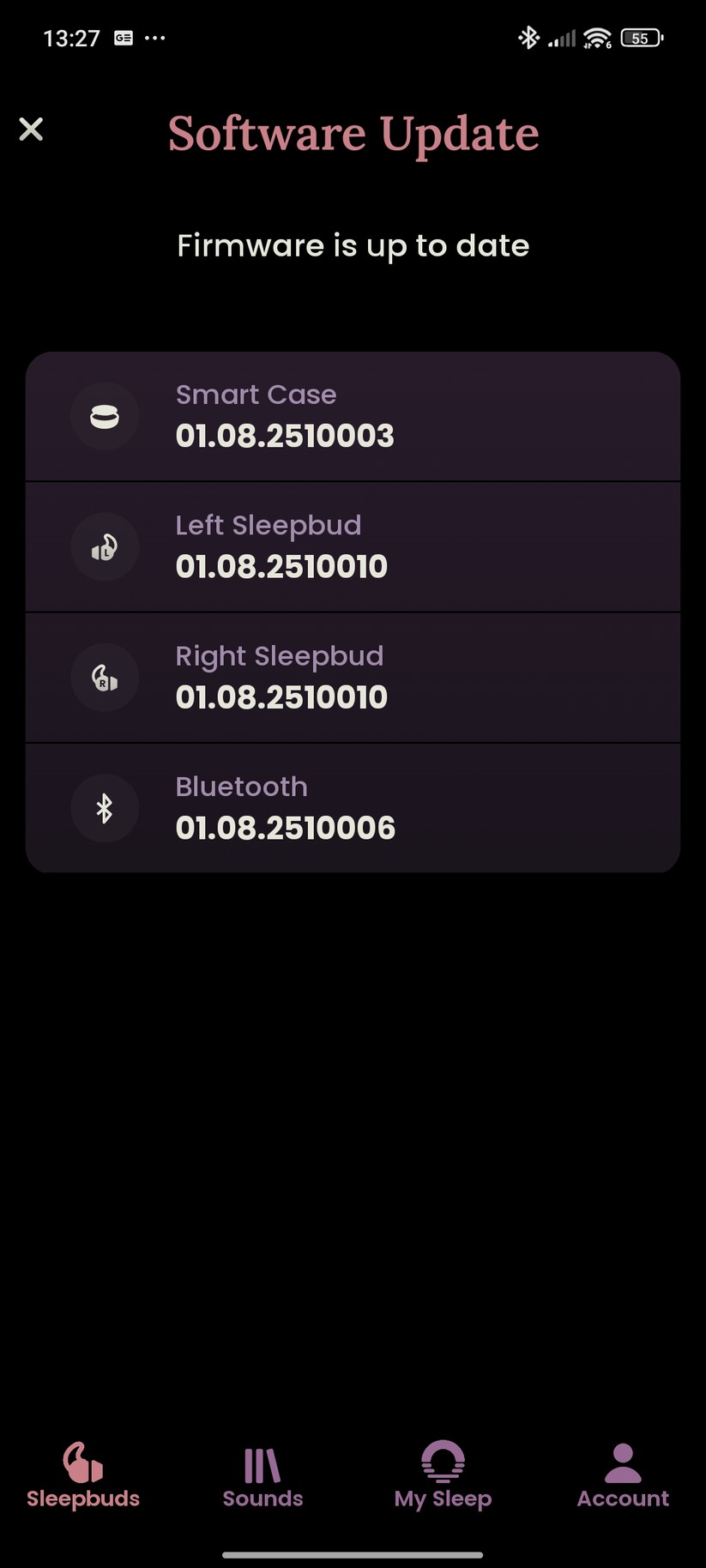Tap the battery indicator showing 55
The image size is (706, 1568).
(640, 38)
